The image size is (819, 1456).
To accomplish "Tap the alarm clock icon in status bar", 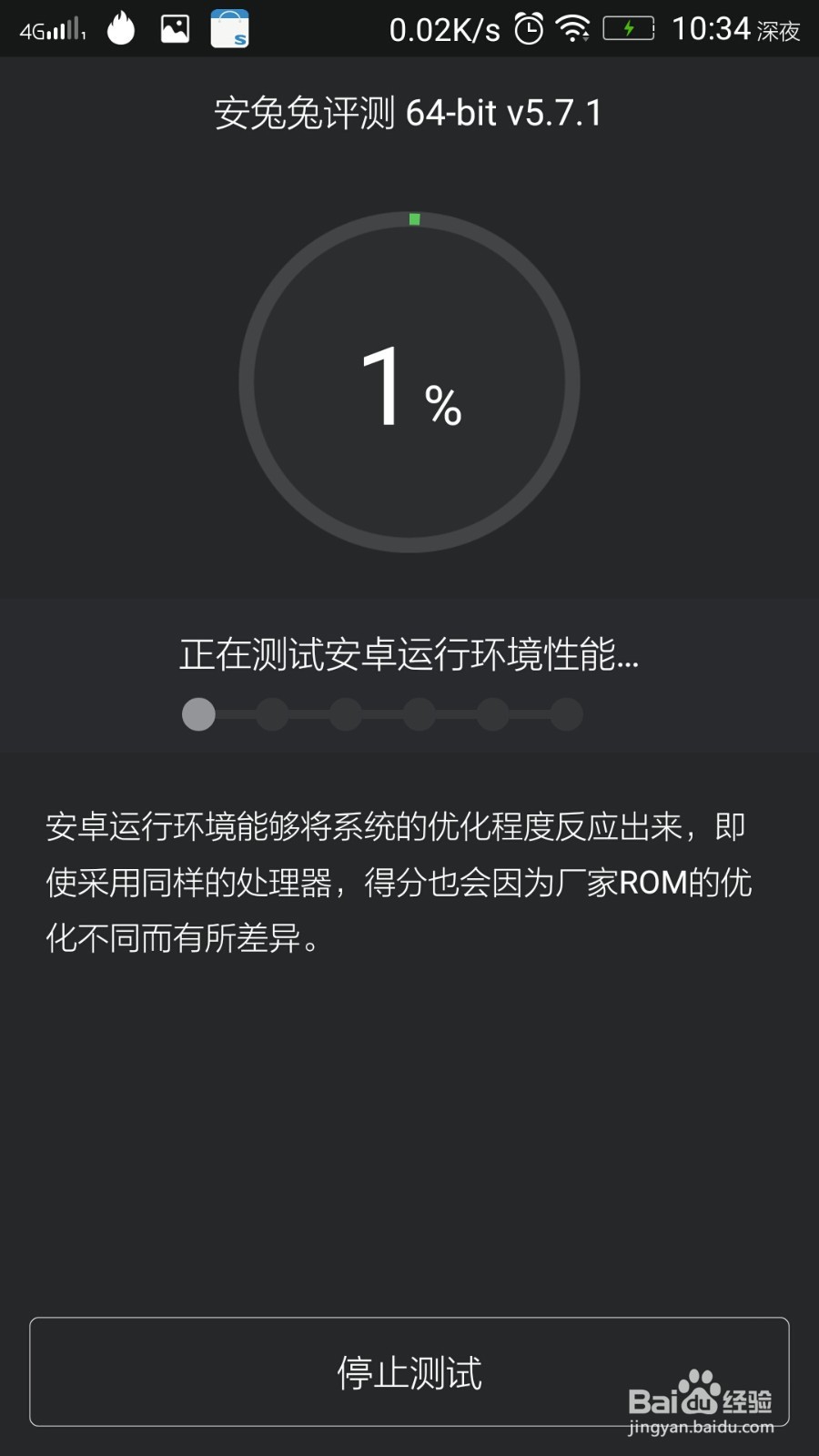I will 528,28.
